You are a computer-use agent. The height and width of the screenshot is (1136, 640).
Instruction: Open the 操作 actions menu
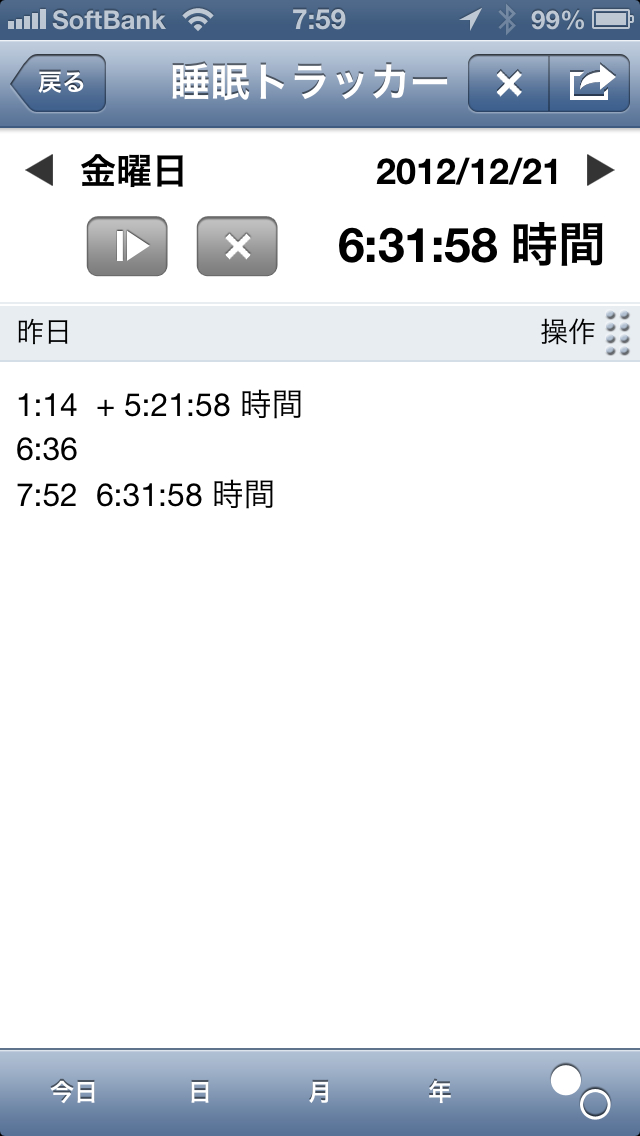coord(586,332)
